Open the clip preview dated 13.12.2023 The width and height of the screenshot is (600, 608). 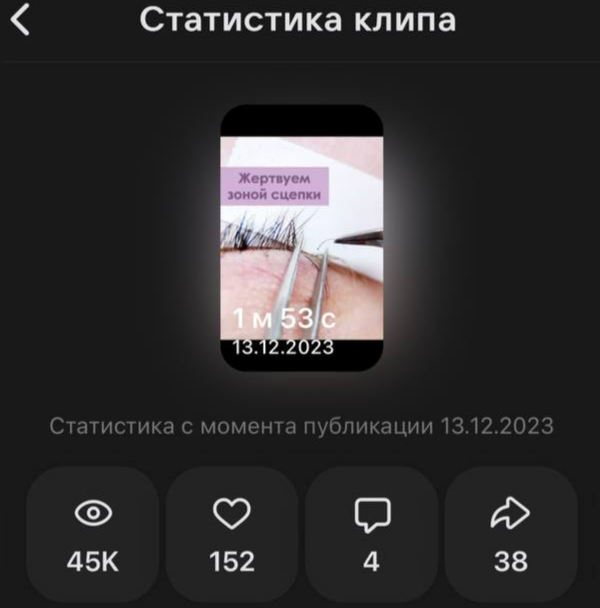point(301,237)
